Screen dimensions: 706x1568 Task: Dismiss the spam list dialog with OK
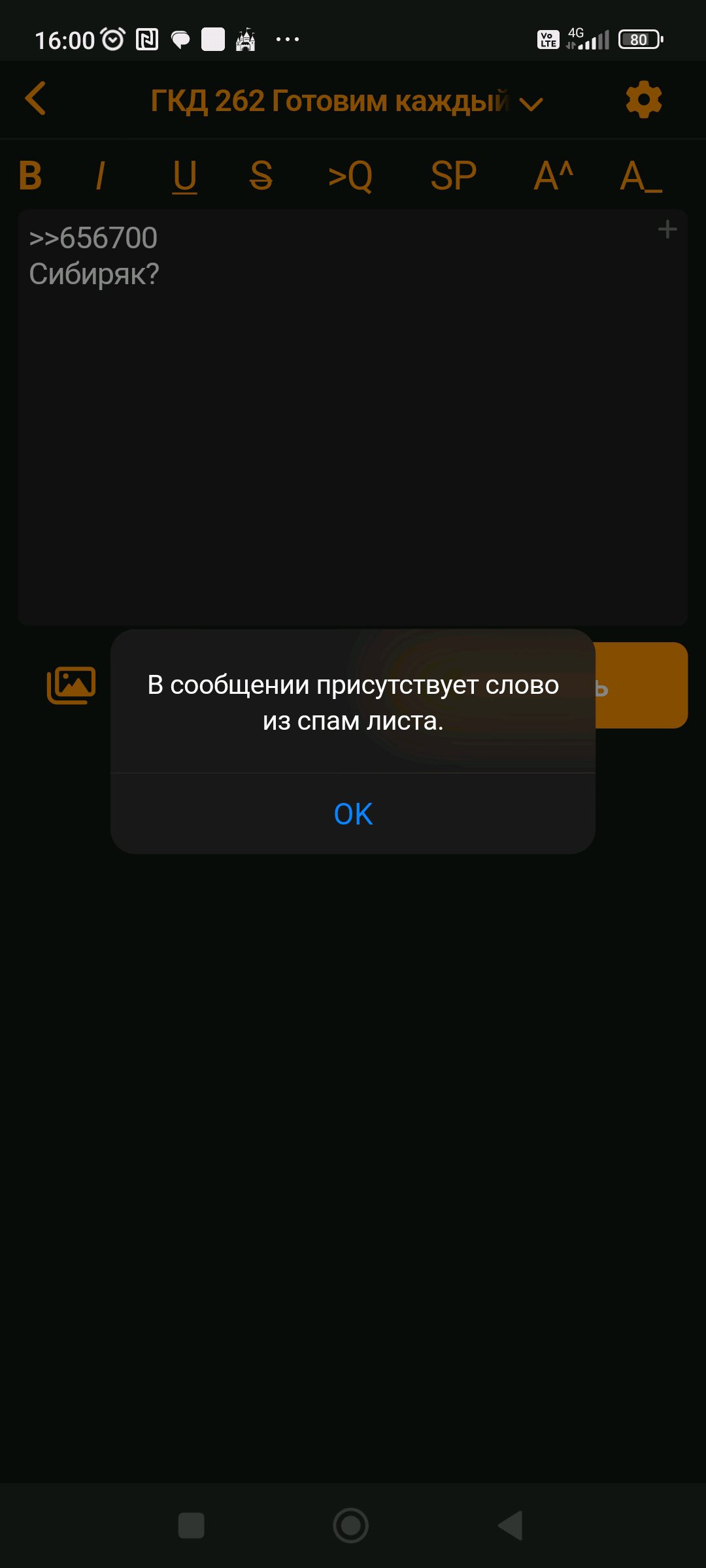pyautogui.click(x=353, y=814)
